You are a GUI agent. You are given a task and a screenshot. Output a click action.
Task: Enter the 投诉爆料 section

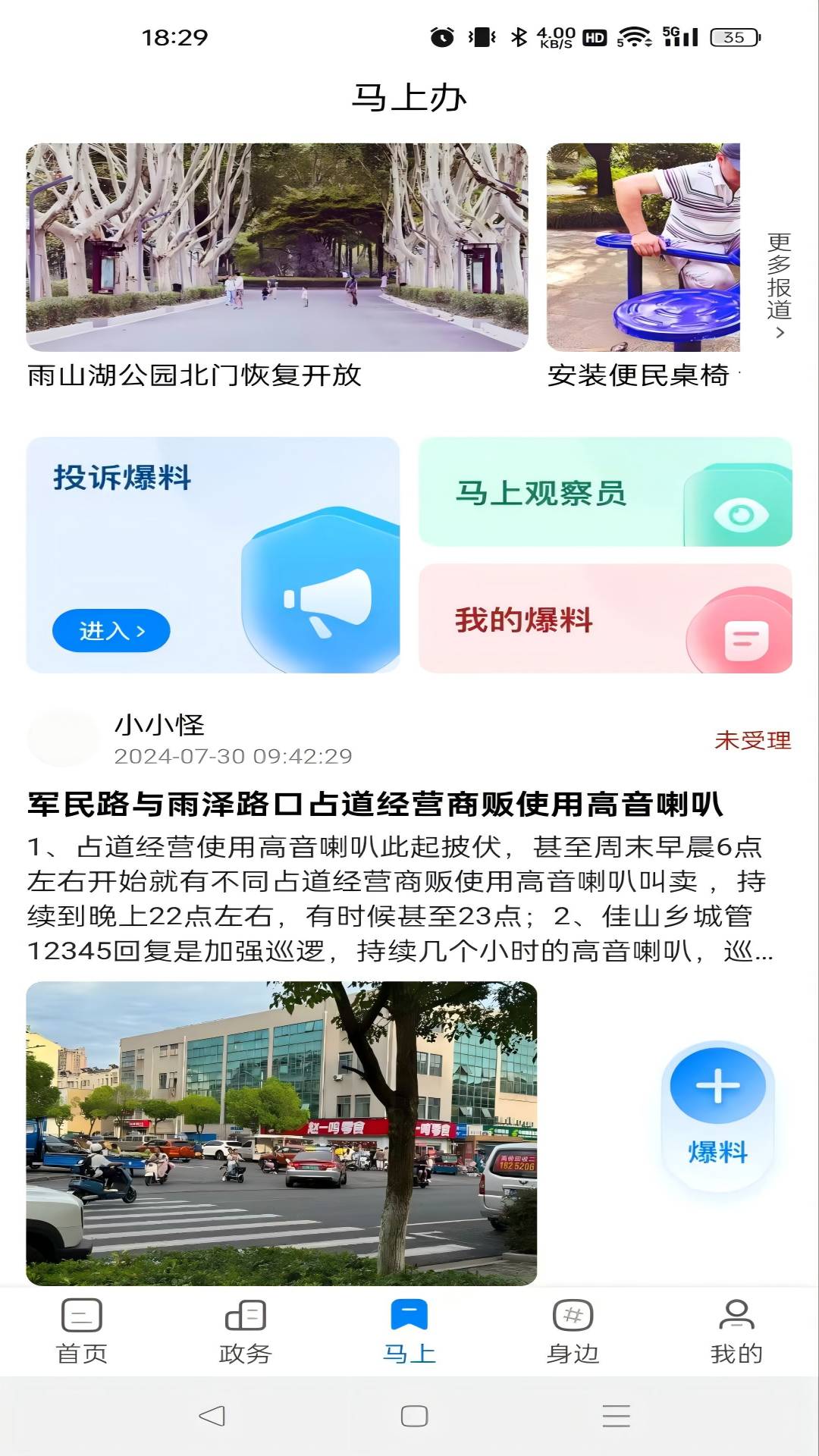(111, 630)
